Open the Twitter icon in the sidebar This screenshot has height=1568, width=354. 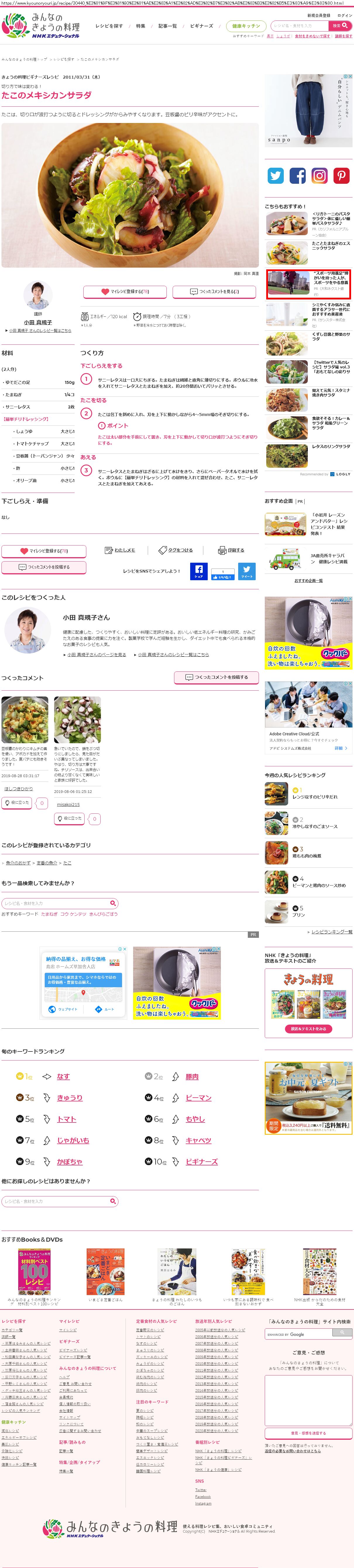275,176
